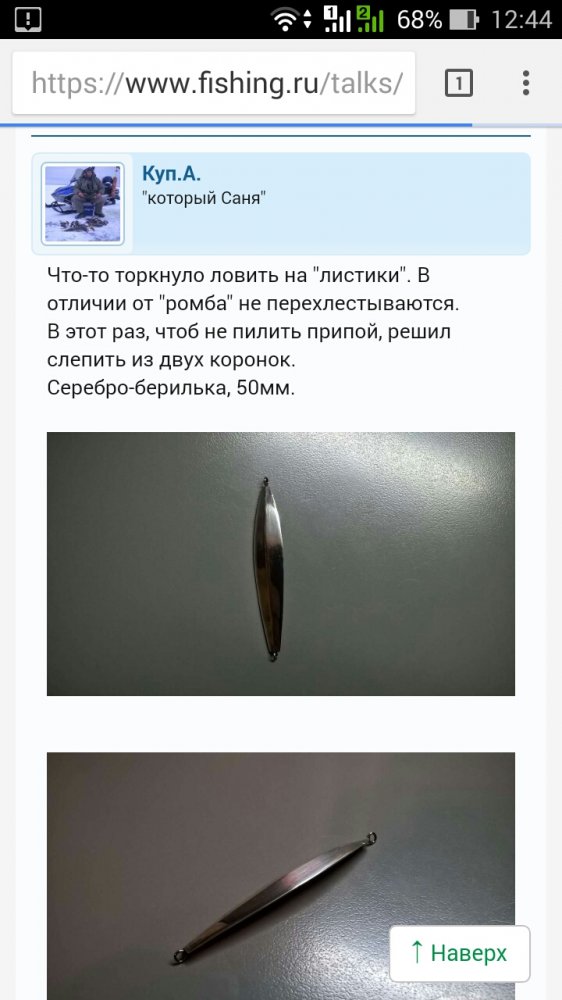Open Куп.А. user profile link

pyautogui.click(x=171, y=173)
